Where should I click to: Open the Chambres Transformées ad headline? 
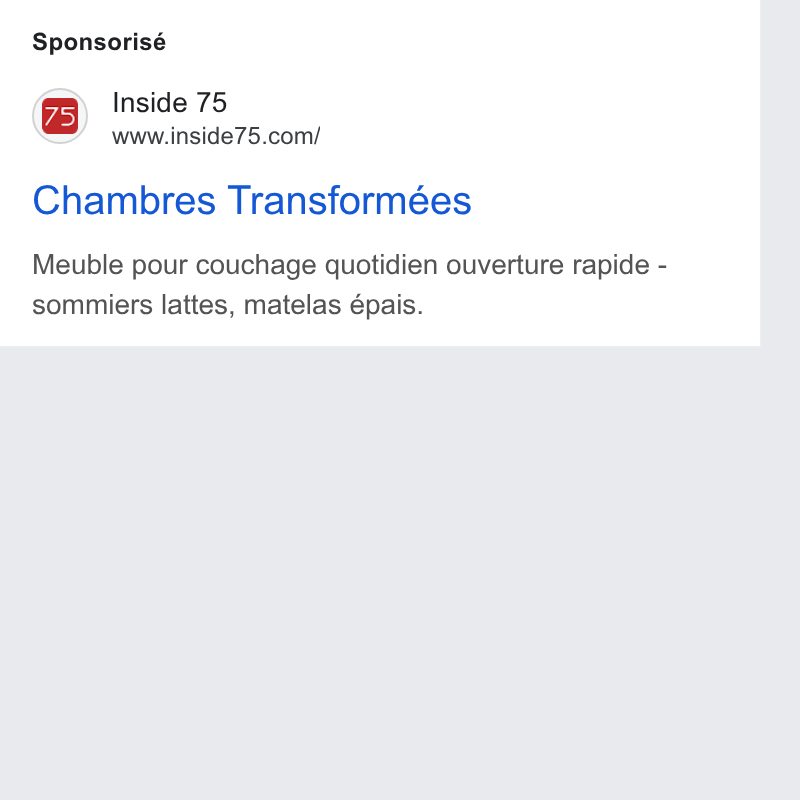252,201
